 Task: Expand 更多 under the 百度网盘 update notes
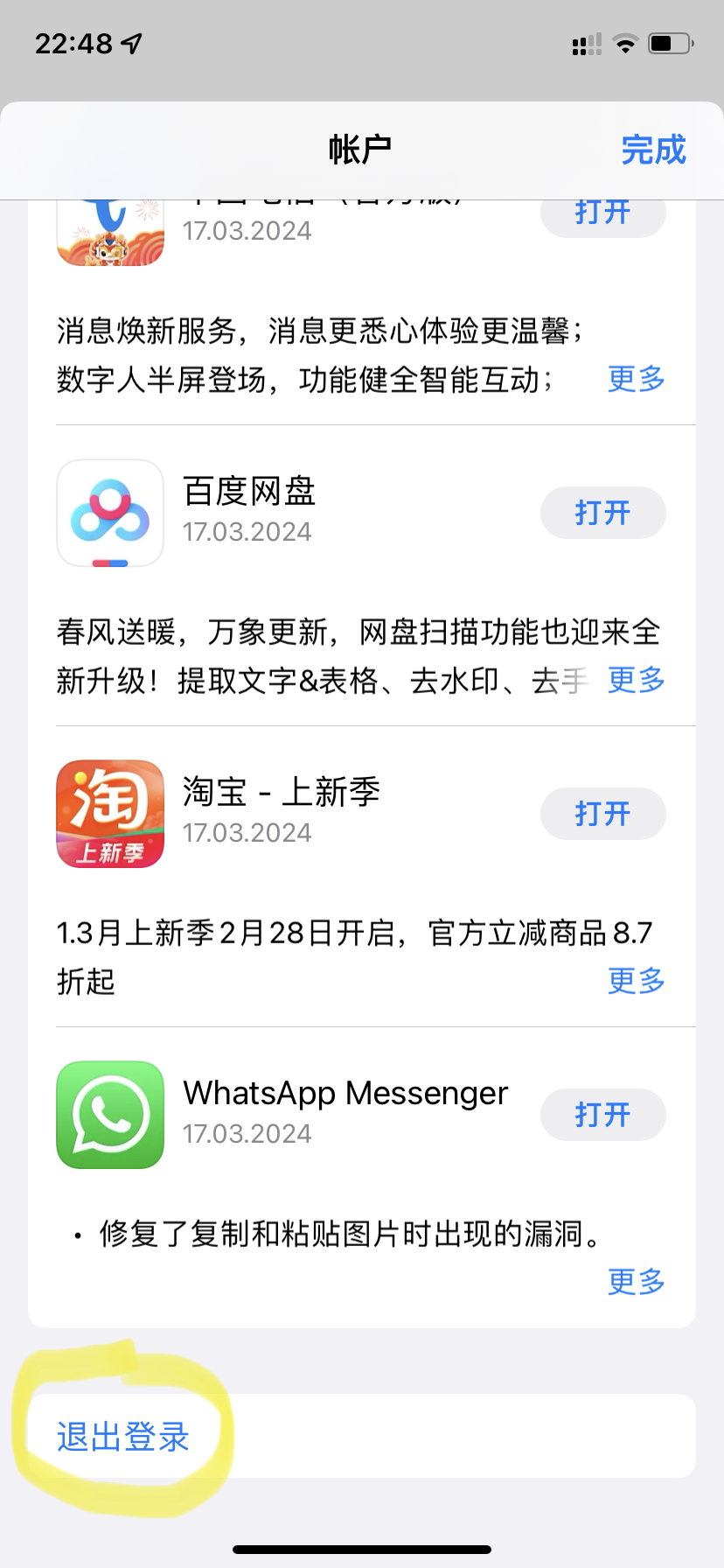point(636,680)
